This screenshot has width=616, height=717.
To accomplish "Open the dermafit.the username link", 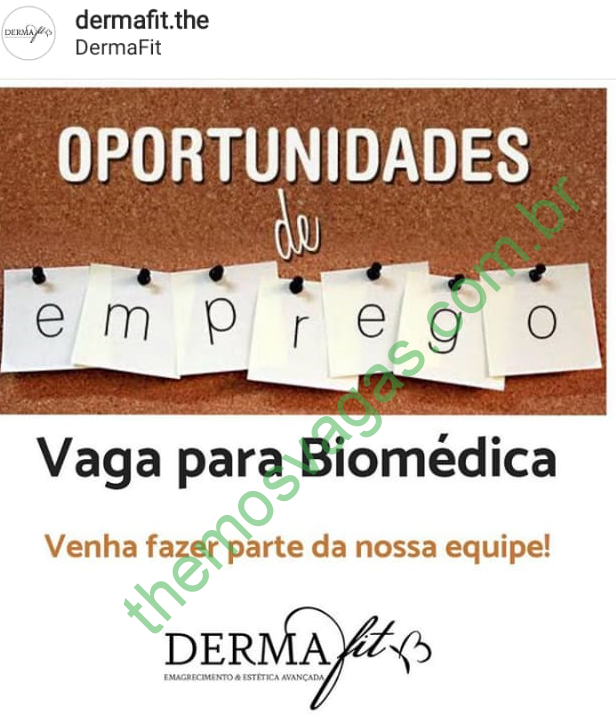I will (142, 20).
